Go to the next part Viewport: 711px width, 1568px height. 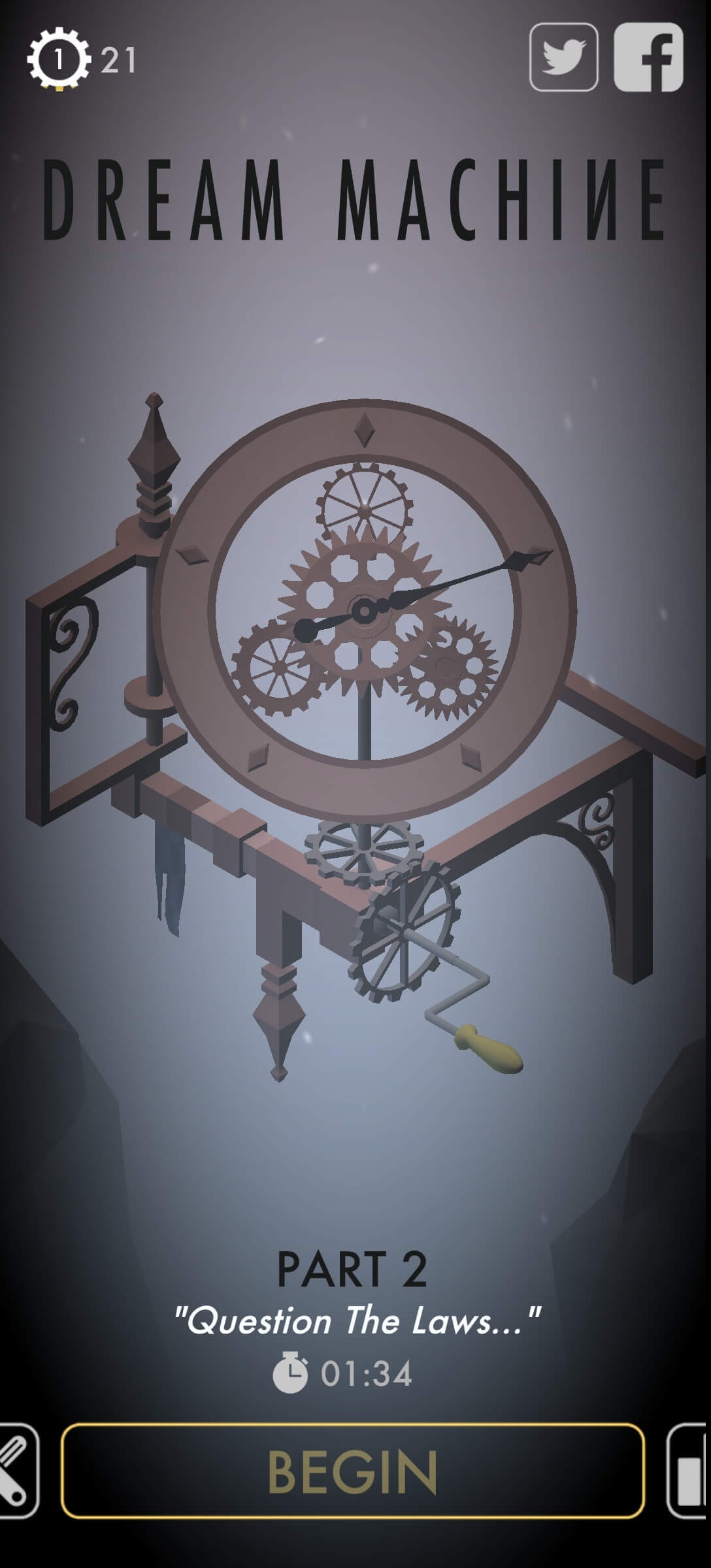tap(690, 1471)
